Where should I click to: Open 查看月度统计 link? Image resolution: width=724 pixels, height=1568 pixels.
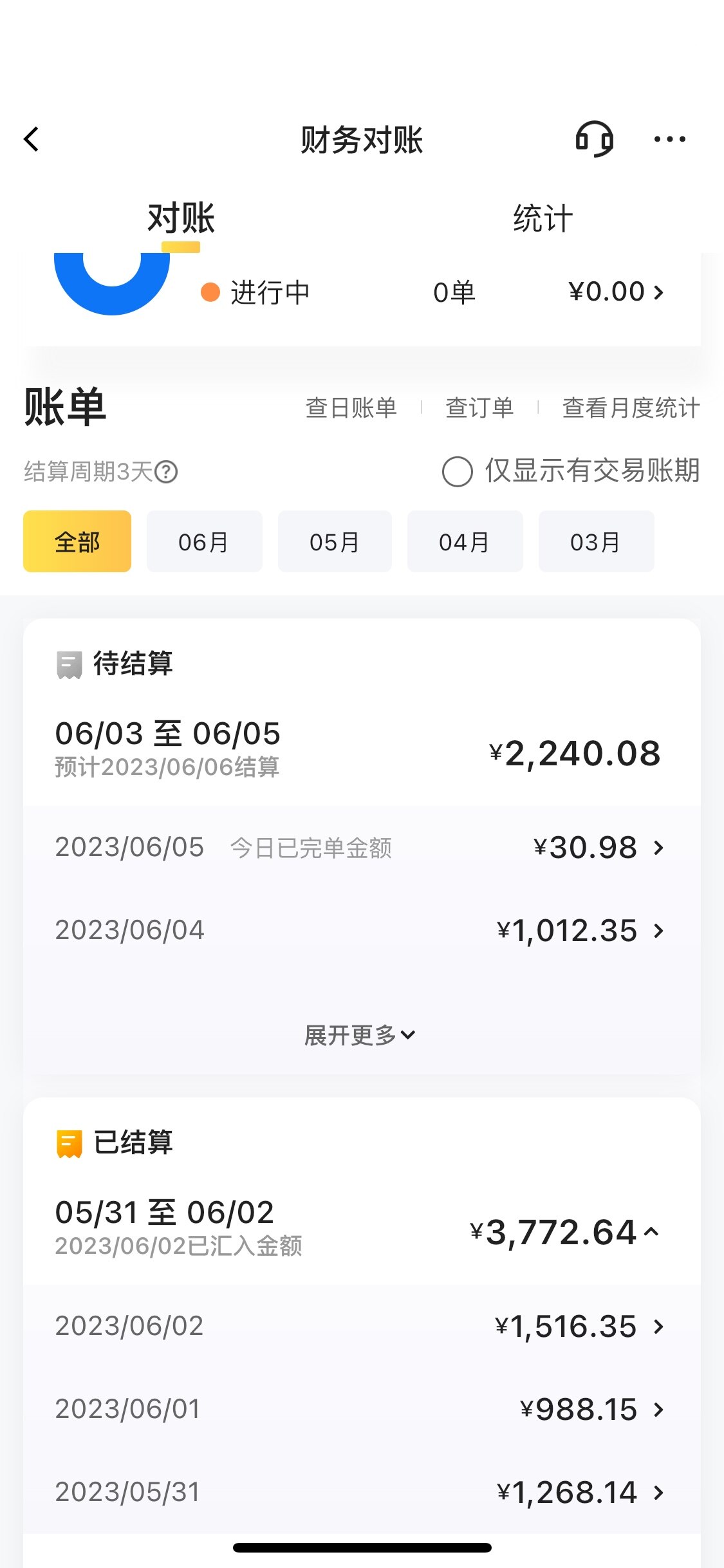(631, 407)
